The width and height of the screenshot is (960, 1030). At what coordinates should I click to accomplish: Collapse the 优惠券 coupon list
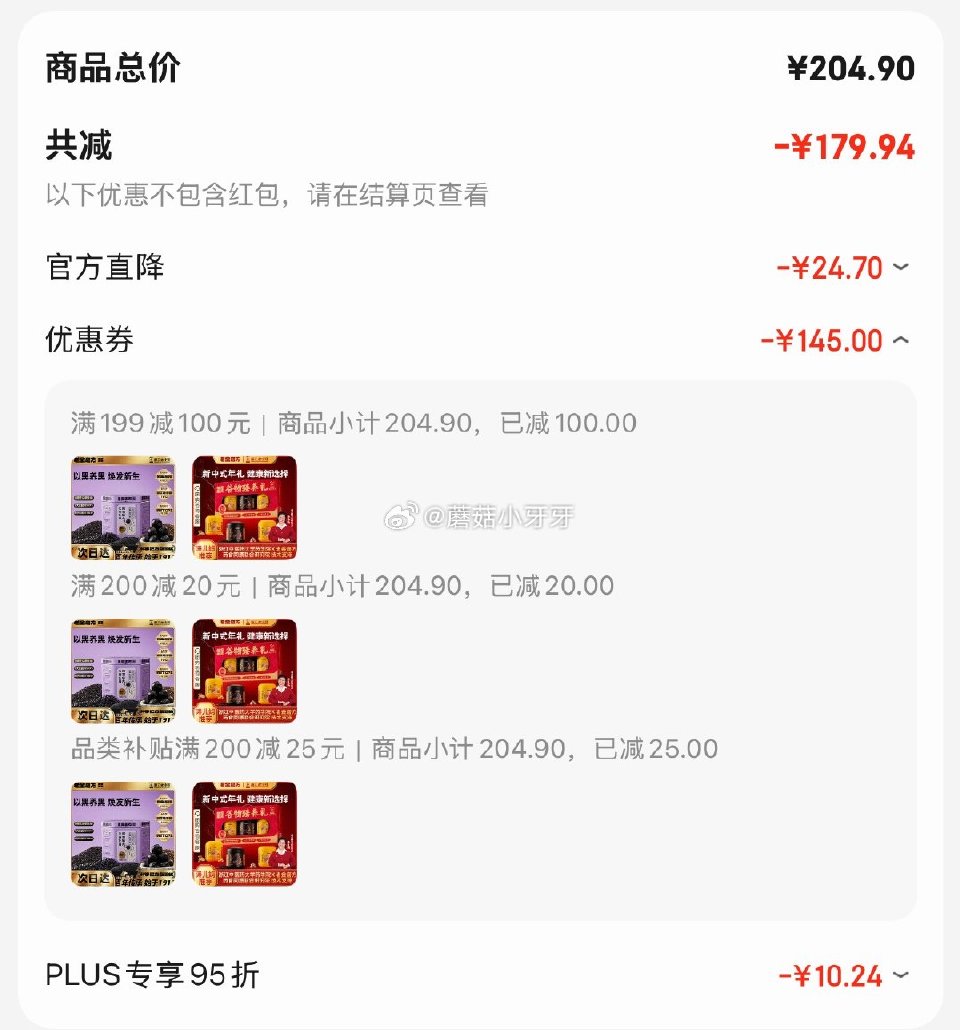903,340
